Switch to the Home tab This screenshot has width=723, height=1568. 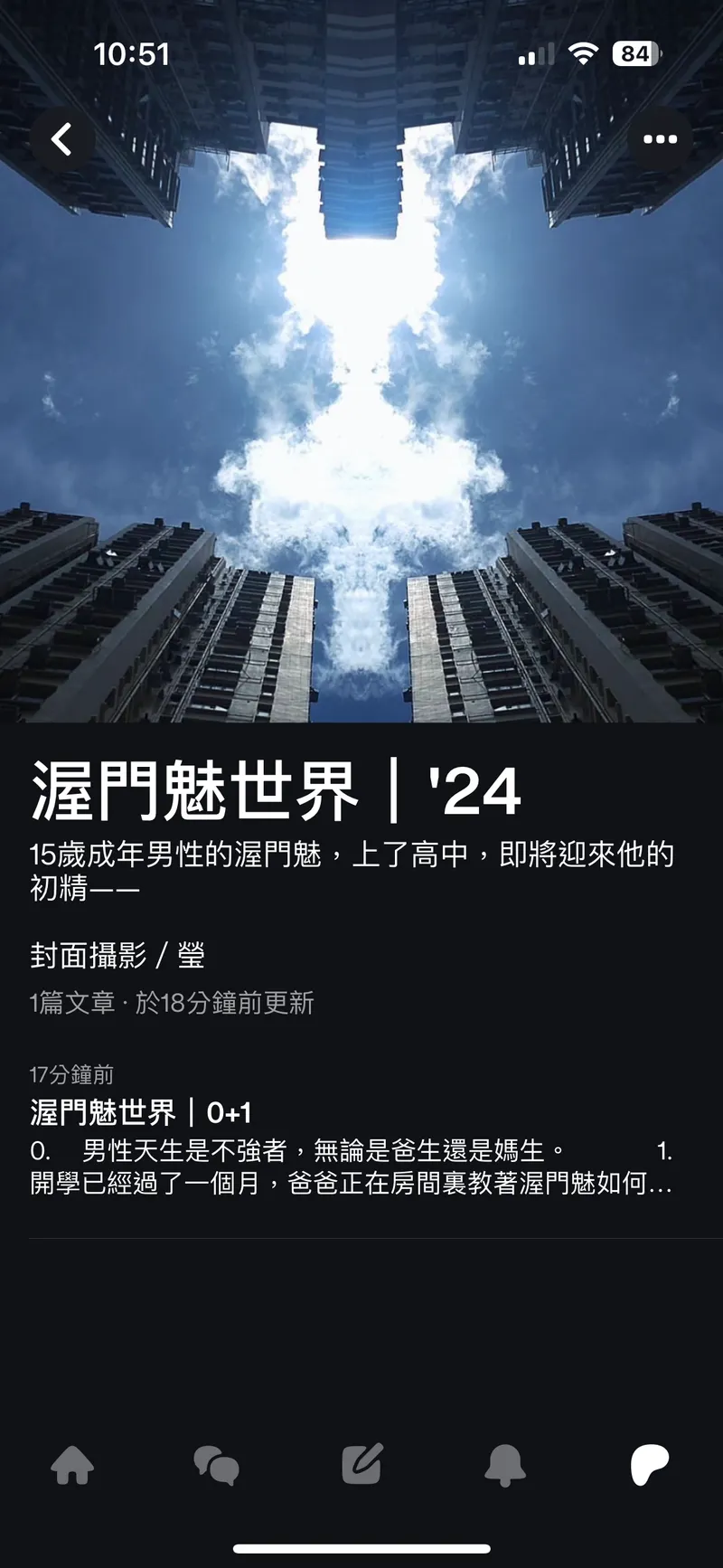pyautogui.click(x=72, y=1464)
